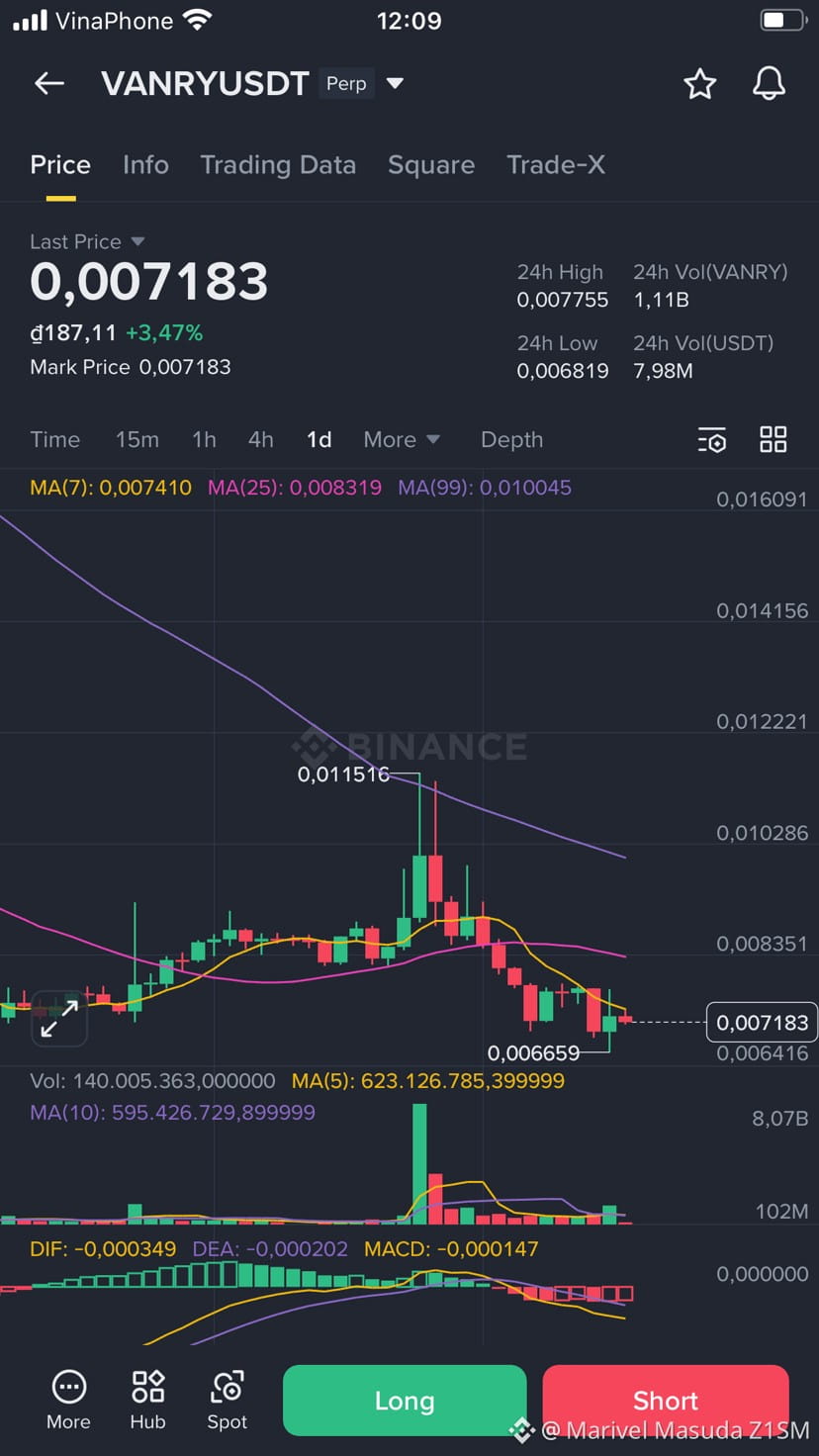Screen dimensions: 819x1456
Task: Show the Depth chart
Action: coord(511,440)
